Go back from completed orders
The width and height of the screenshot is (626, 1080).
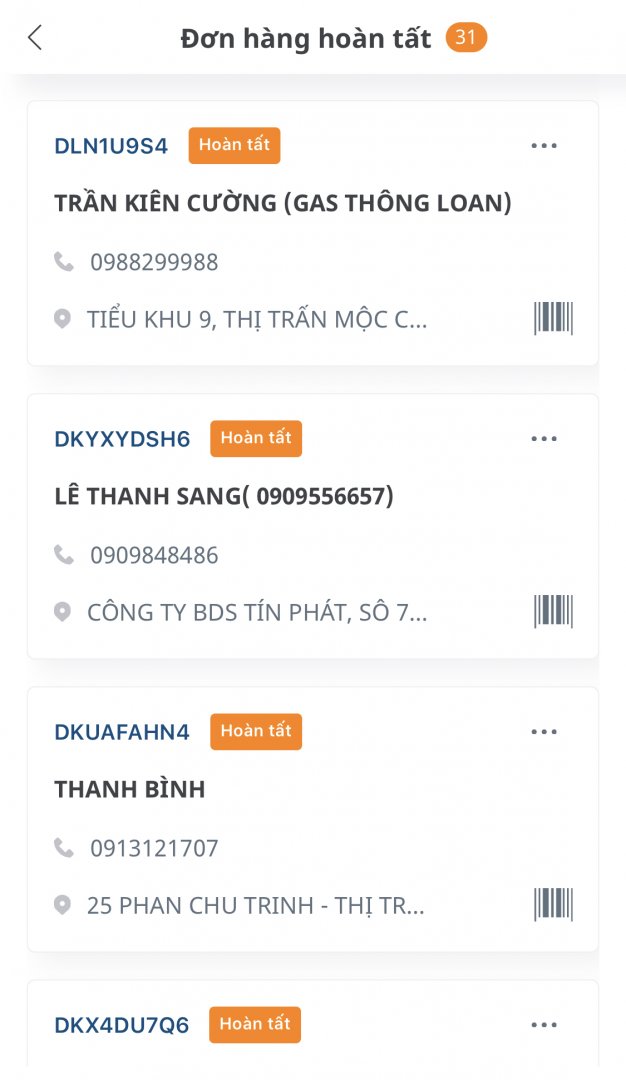(x=35, y=38)
